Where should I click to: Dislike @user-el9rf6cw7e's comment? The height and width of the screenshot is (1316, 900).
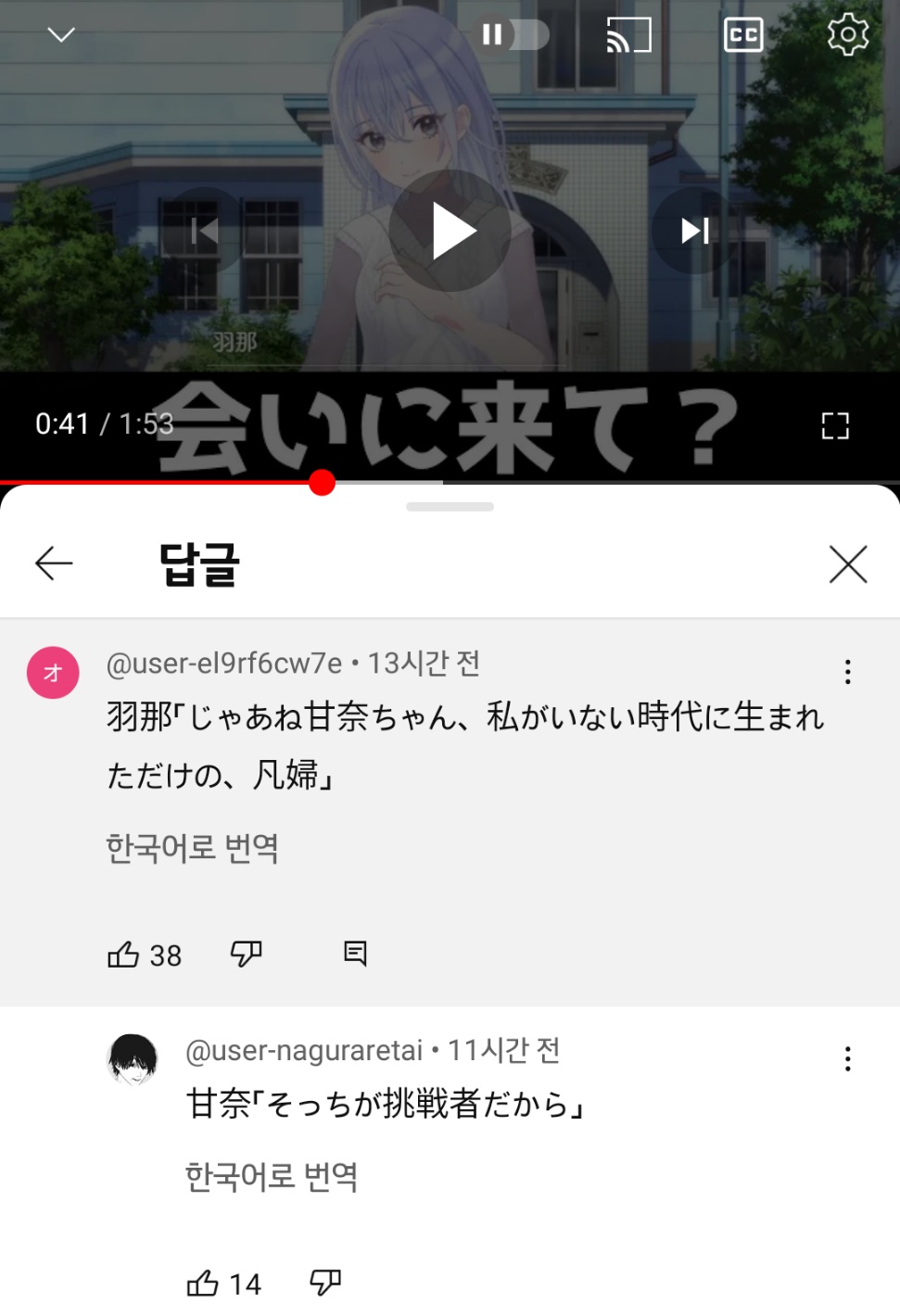[247, 954]
